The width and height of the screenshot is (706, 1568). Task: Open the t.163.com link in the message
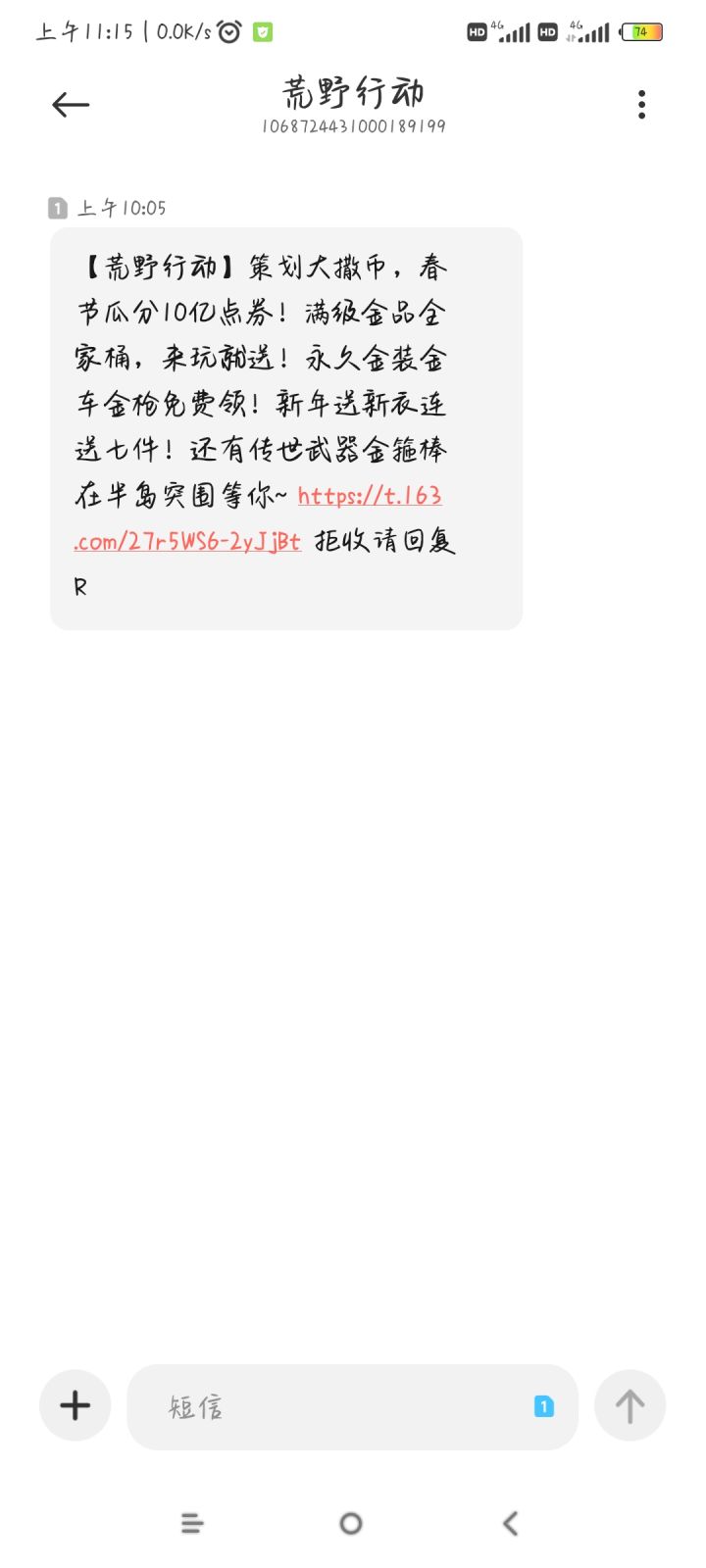(x=258, y=518)
